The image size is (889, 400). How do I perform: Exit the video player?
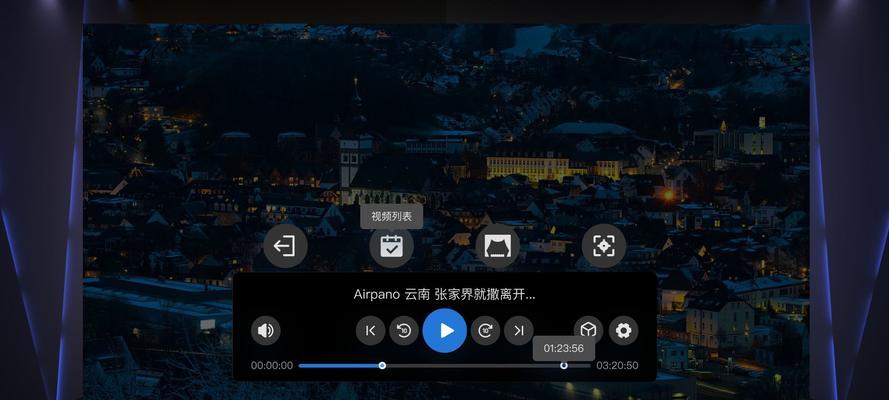click(x=285, y=246)
